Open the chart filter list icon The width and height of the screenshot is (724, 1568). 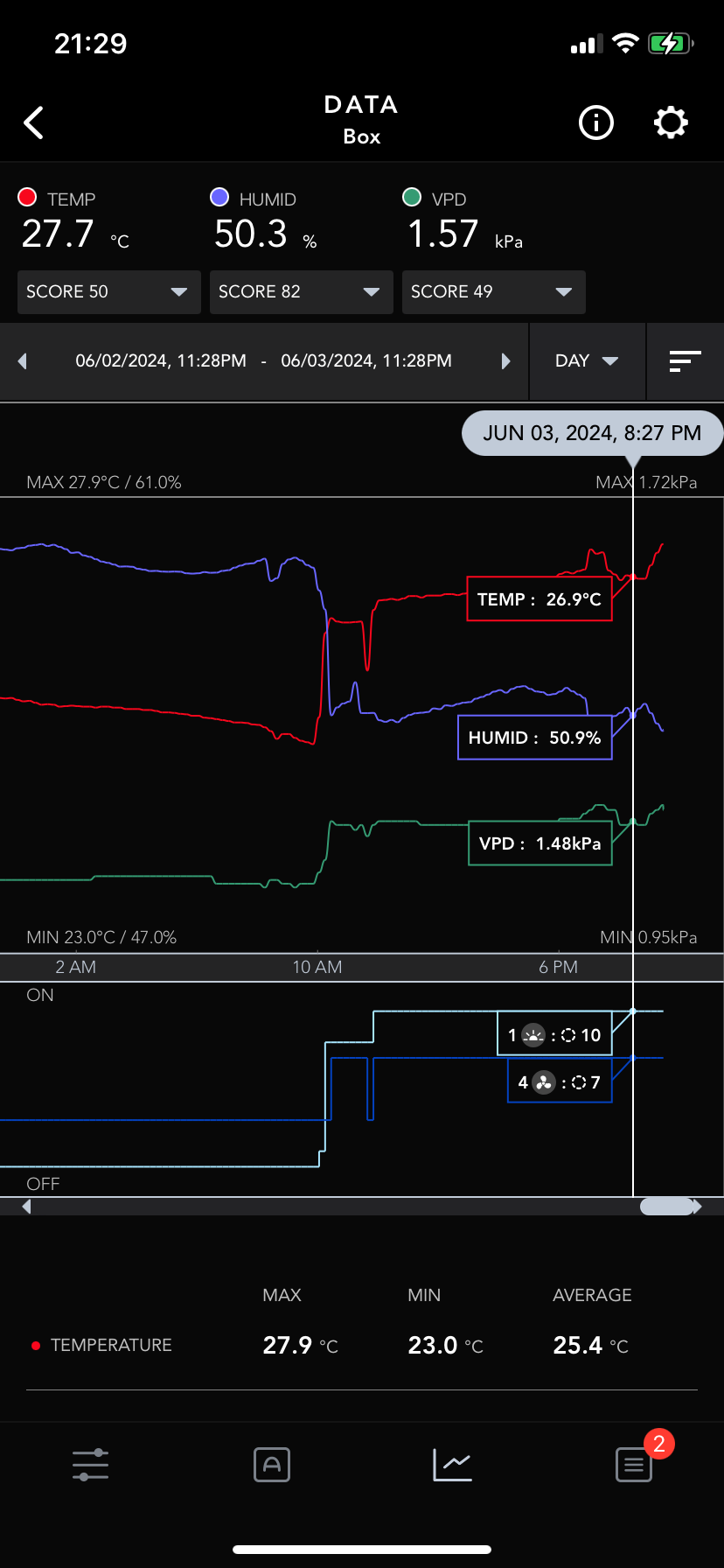[685, 361]
